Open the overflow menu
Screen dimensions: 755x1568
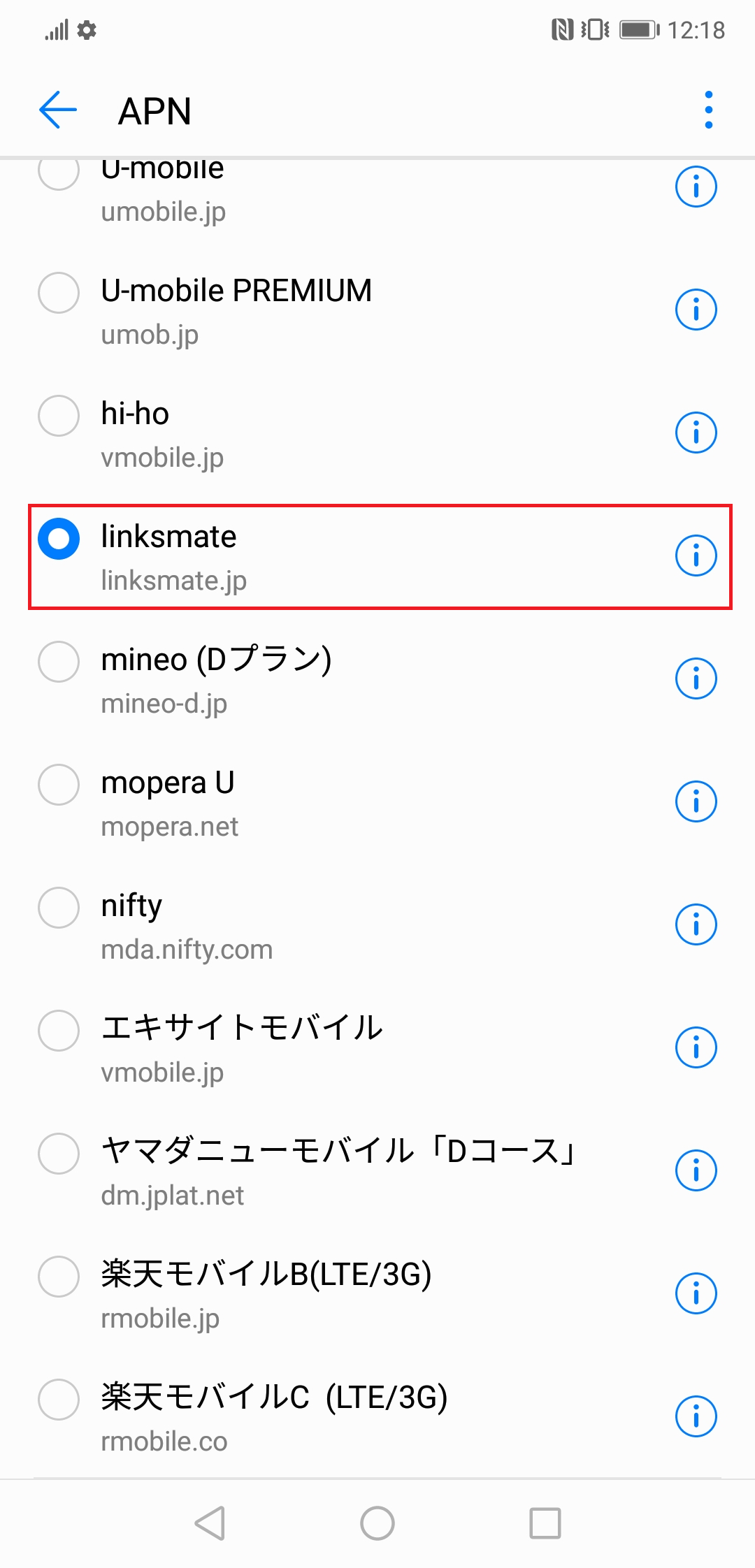click(707, 110)
